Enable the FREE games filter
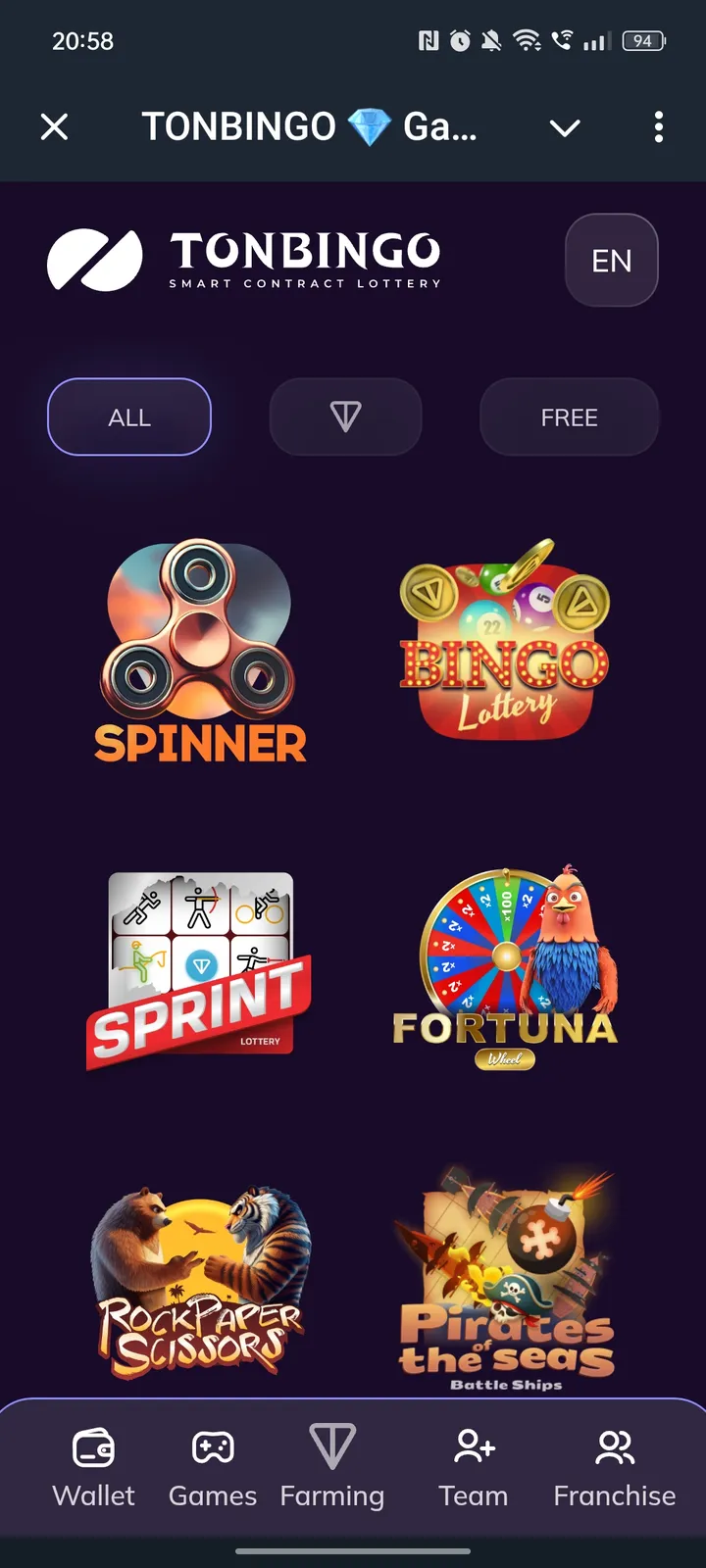 (x=569, y=416)
